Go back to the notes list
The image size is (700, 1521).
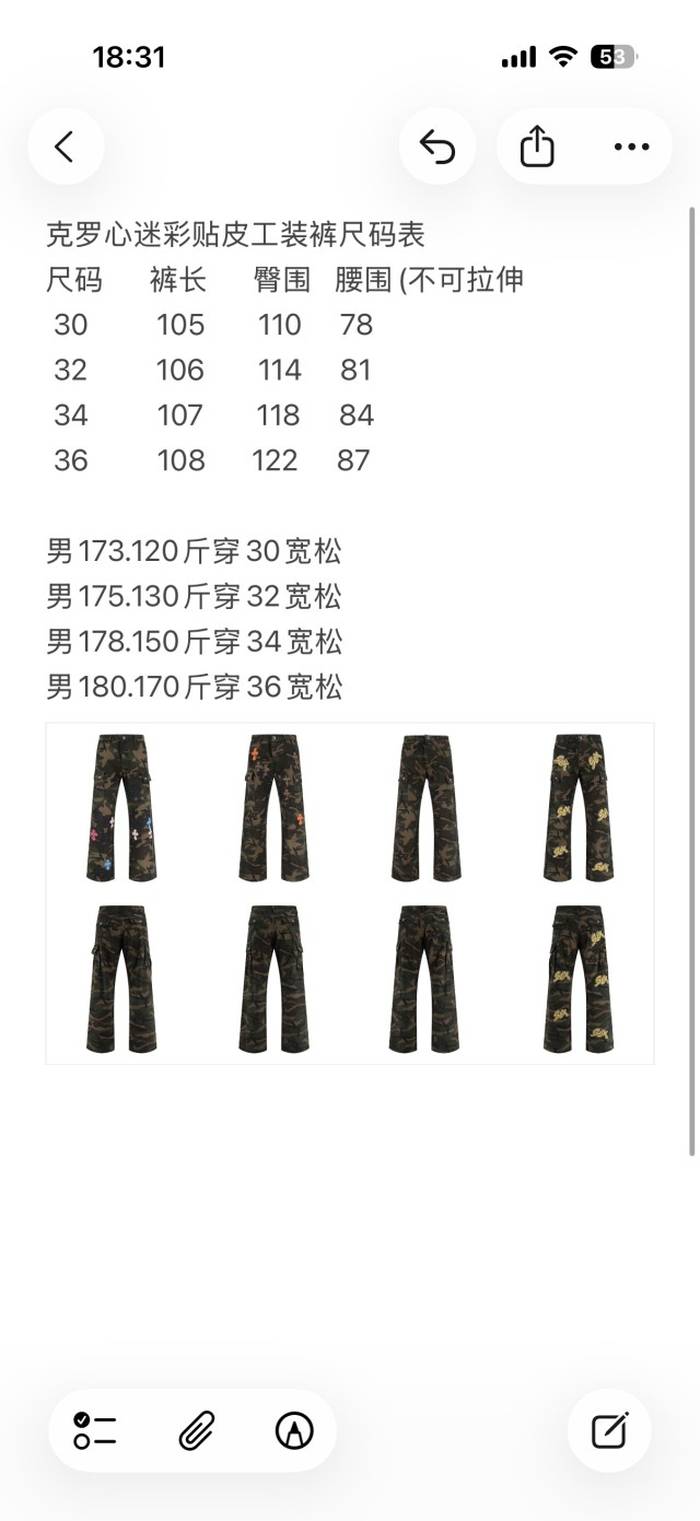point(65,147)
